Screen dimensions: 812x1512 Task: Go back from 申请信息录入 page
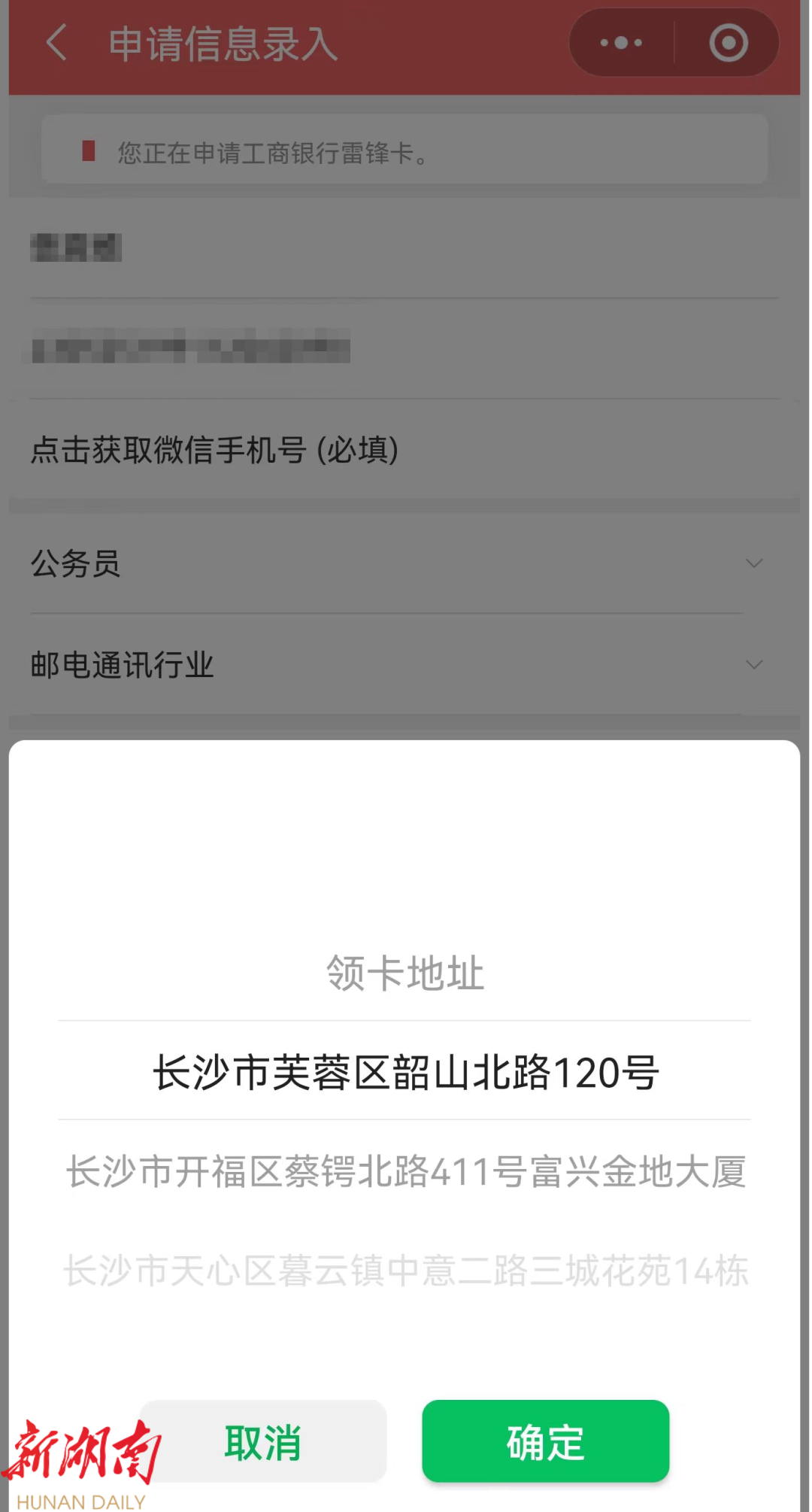[x=57, y=43]
